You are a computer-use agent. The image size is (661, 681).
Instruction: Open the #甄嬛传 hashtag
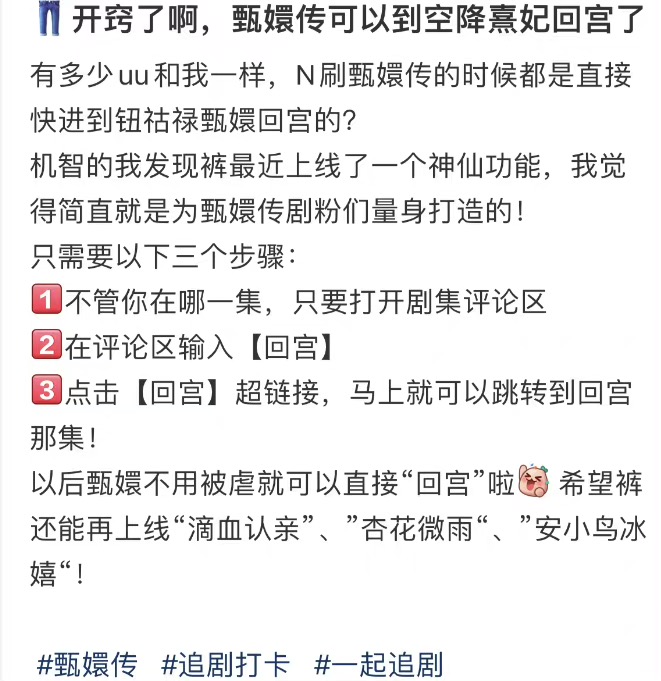pos(87,663)
